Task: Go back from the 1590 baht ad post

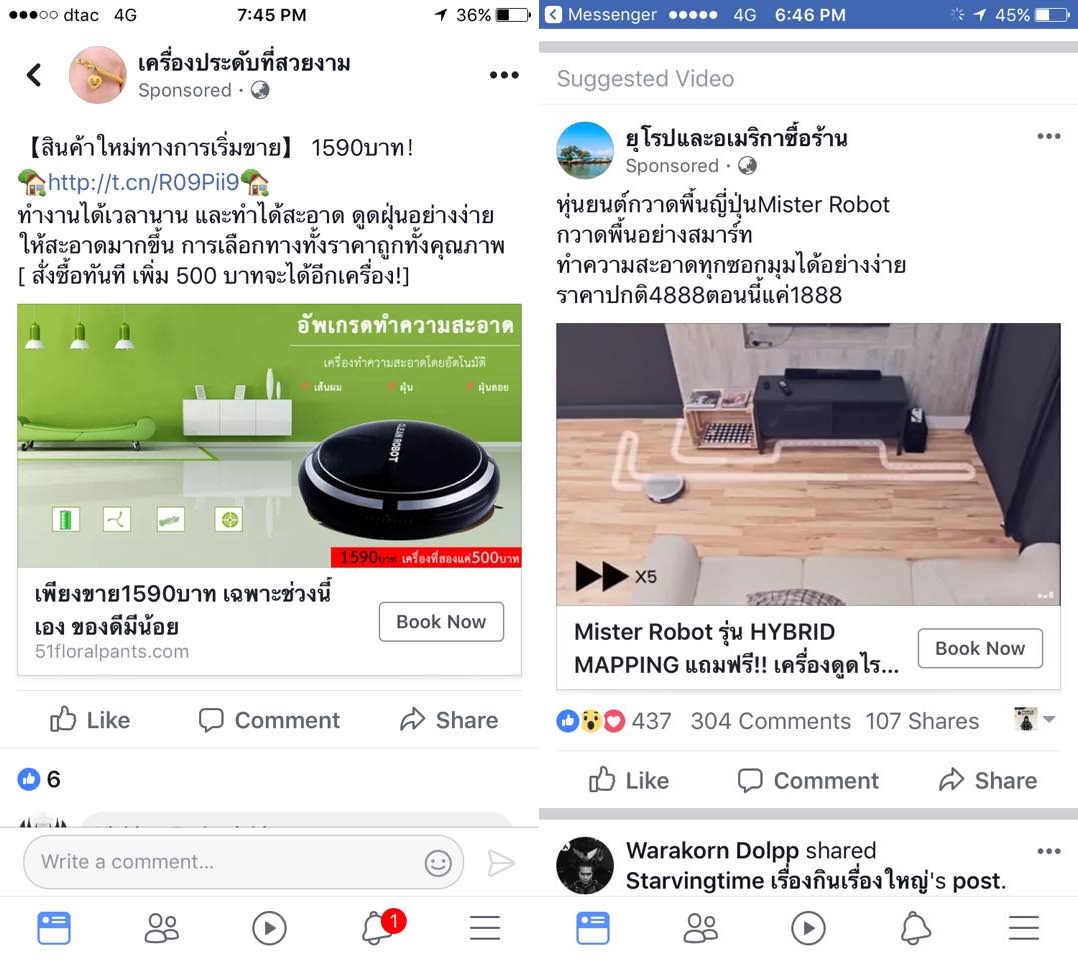Action: pyautogui.click(x=34, y=75)
